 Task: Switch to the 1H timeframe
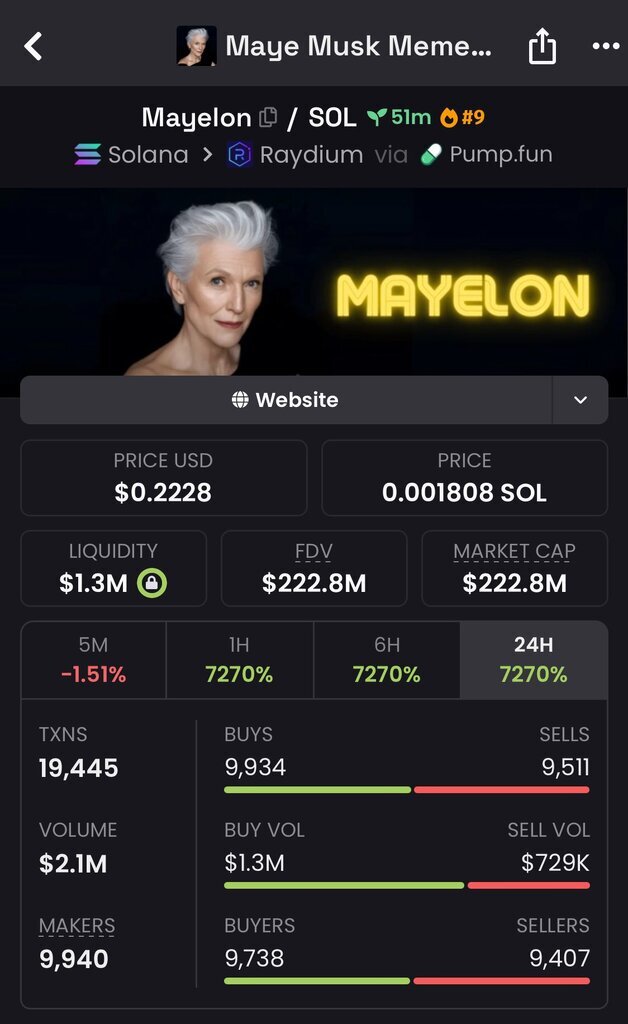[x=240, y=660]
